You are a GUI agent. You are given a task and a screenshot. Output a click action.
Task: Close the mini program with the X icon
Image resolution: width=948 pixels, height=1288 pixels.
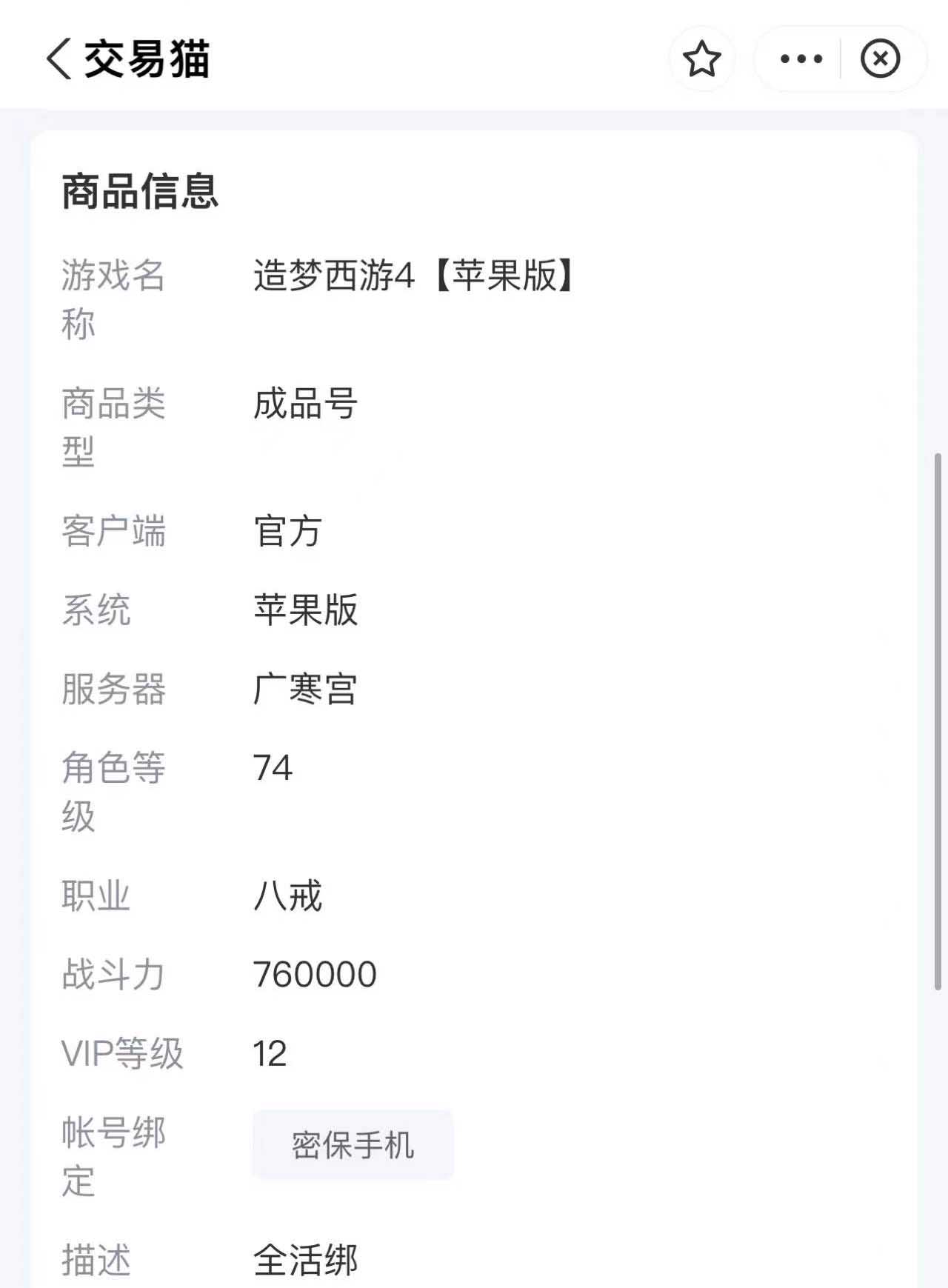click(880, 59)
